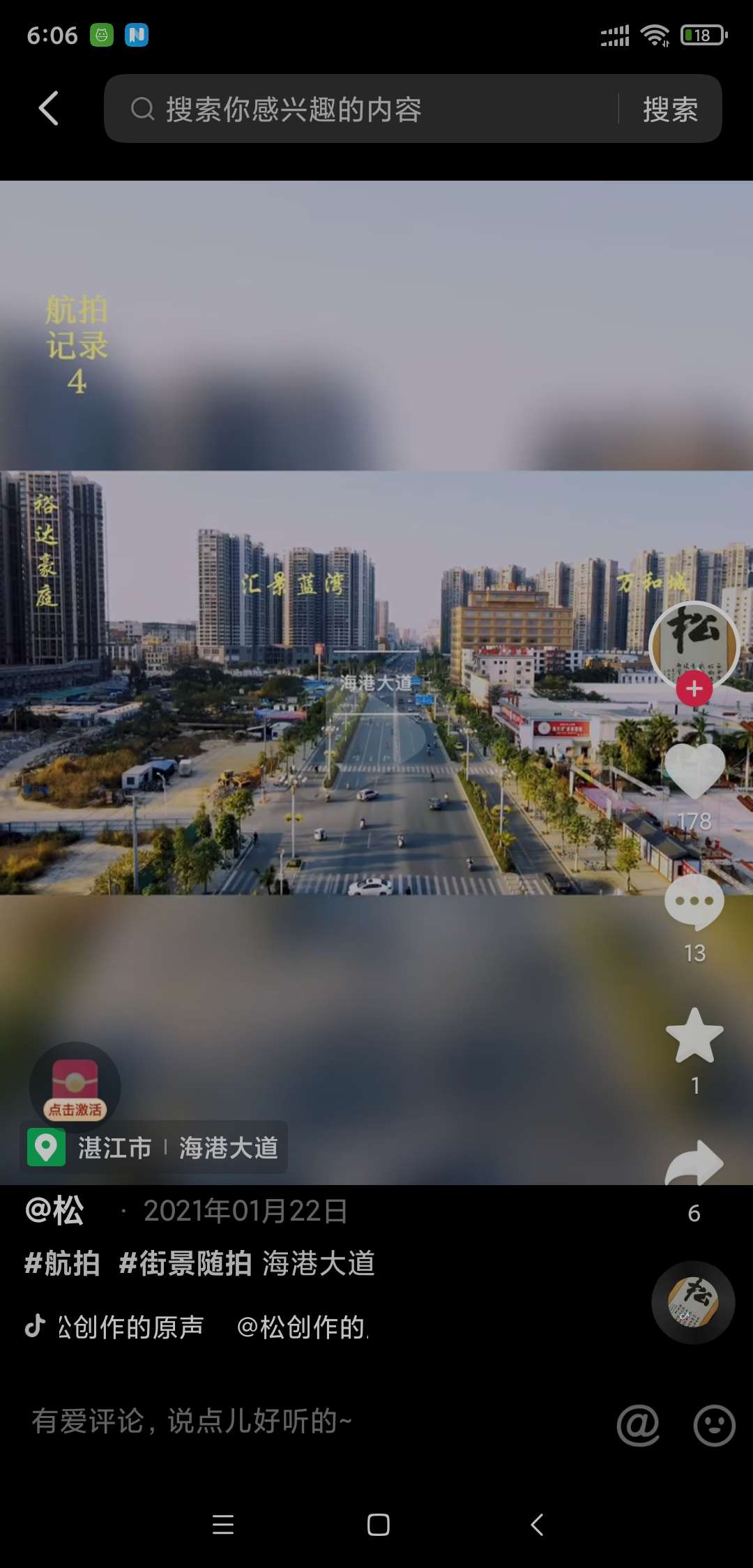753x1568 pixels.
Task: Open the 点击激活 red envelope
Action: (x=75, y=1087)
